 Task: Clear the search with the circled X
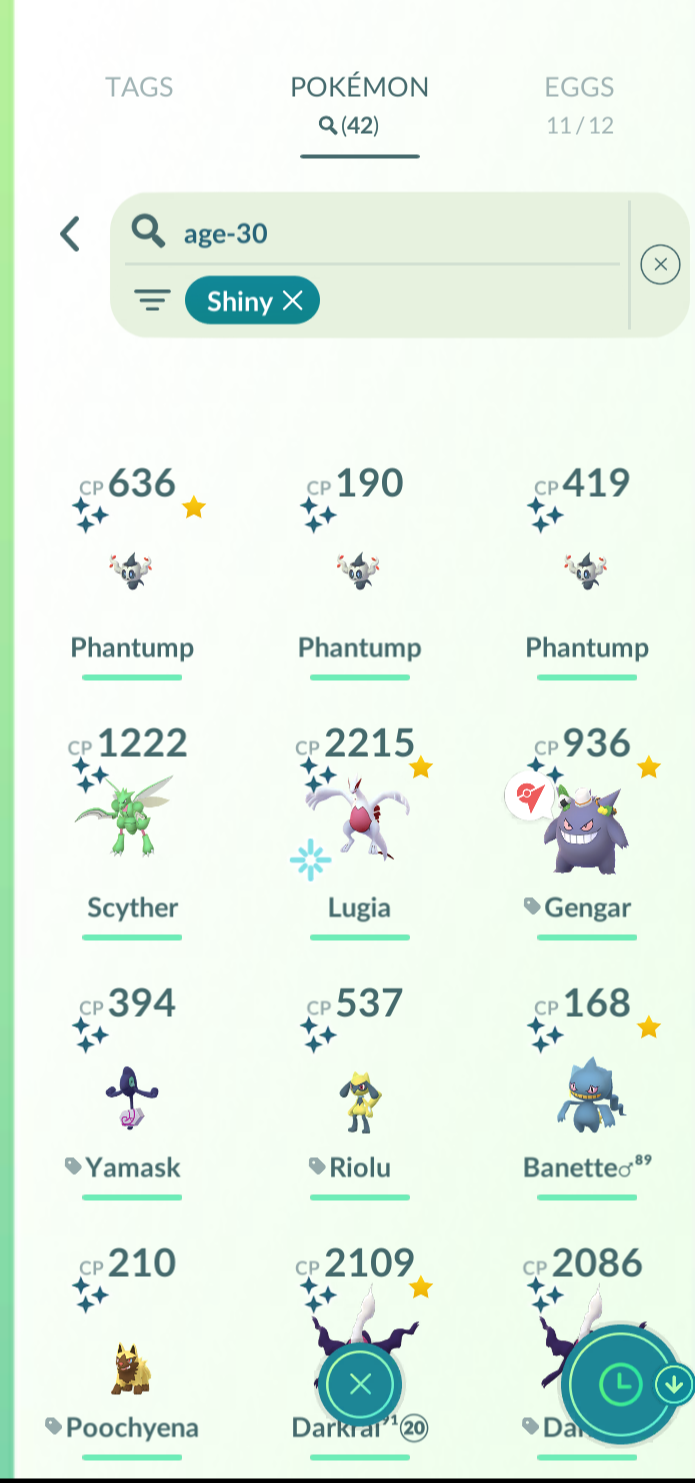pos(659,264)
